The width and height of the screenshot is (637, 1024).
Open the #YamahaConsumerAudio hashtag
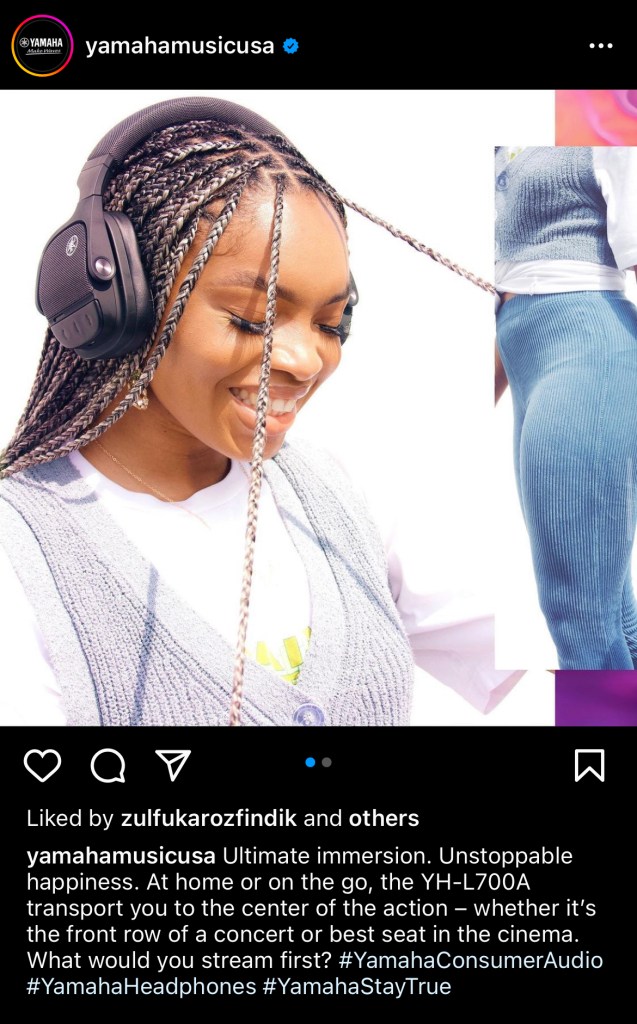pos(470,960)
